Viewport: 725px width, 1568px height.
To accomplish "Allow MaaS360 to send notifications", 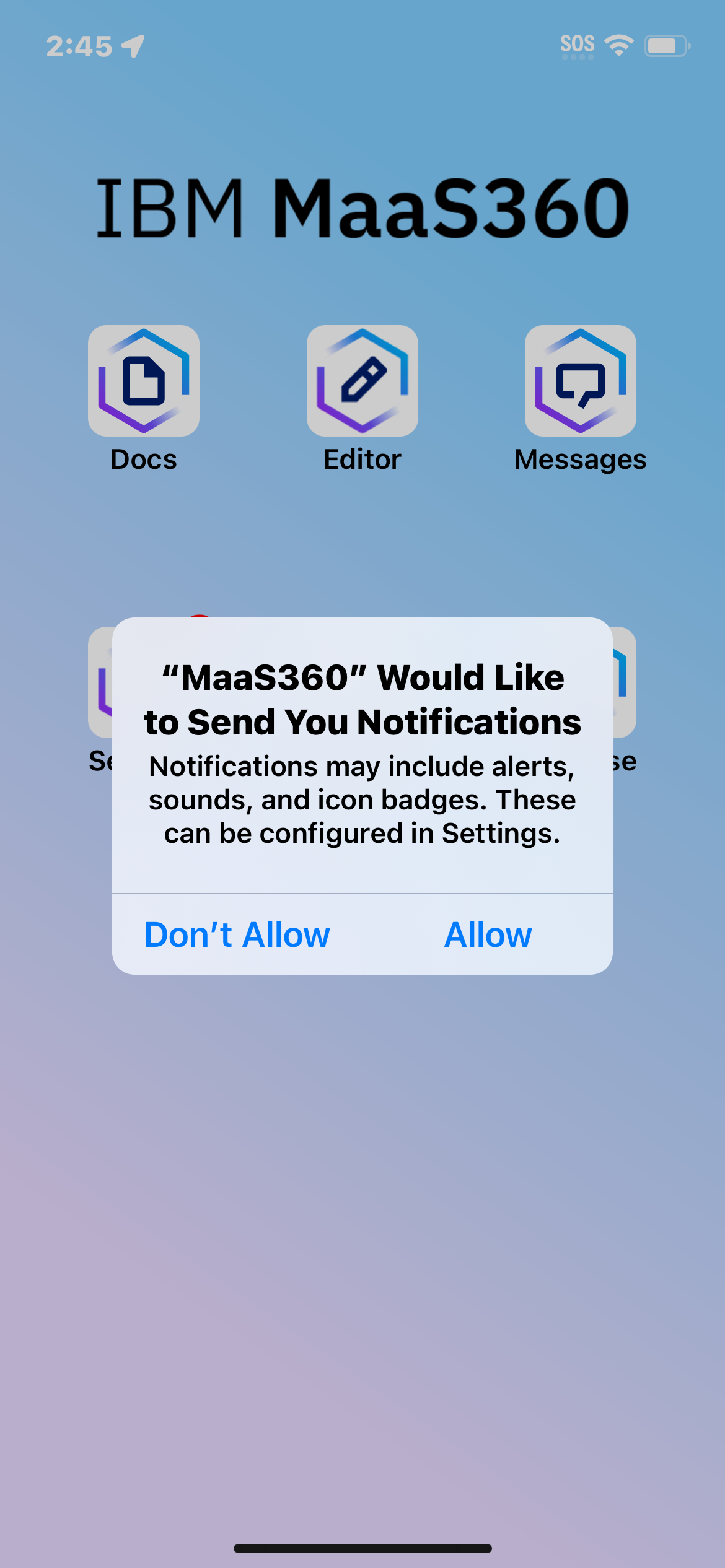I will (488, 934).
